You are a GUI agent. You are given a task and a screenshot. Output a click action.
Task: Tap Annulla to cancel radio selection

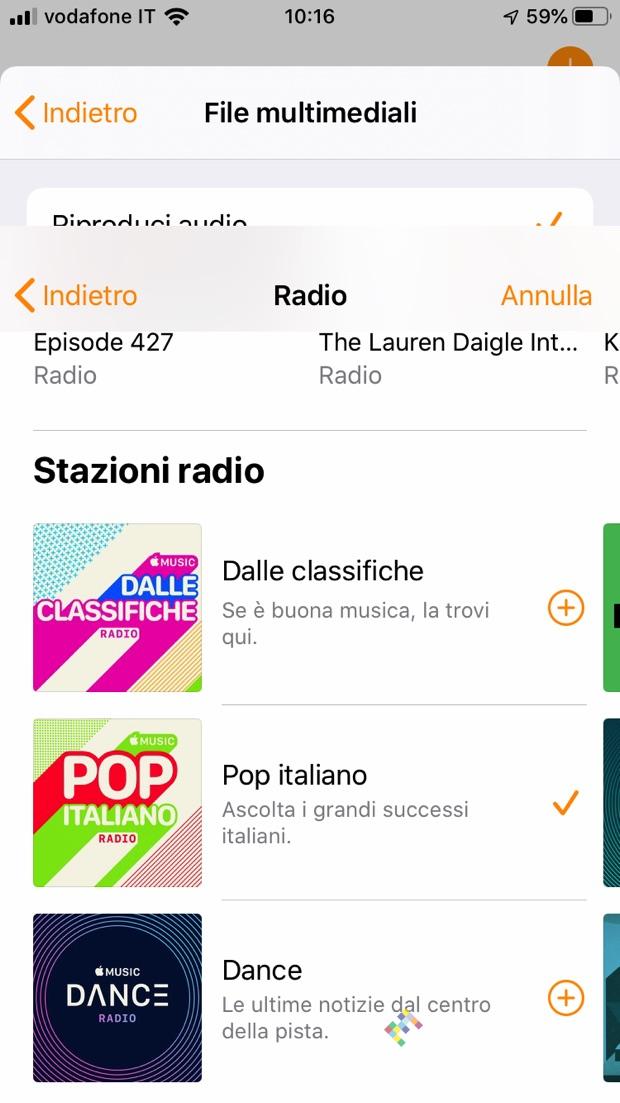[x=546, y=296]
